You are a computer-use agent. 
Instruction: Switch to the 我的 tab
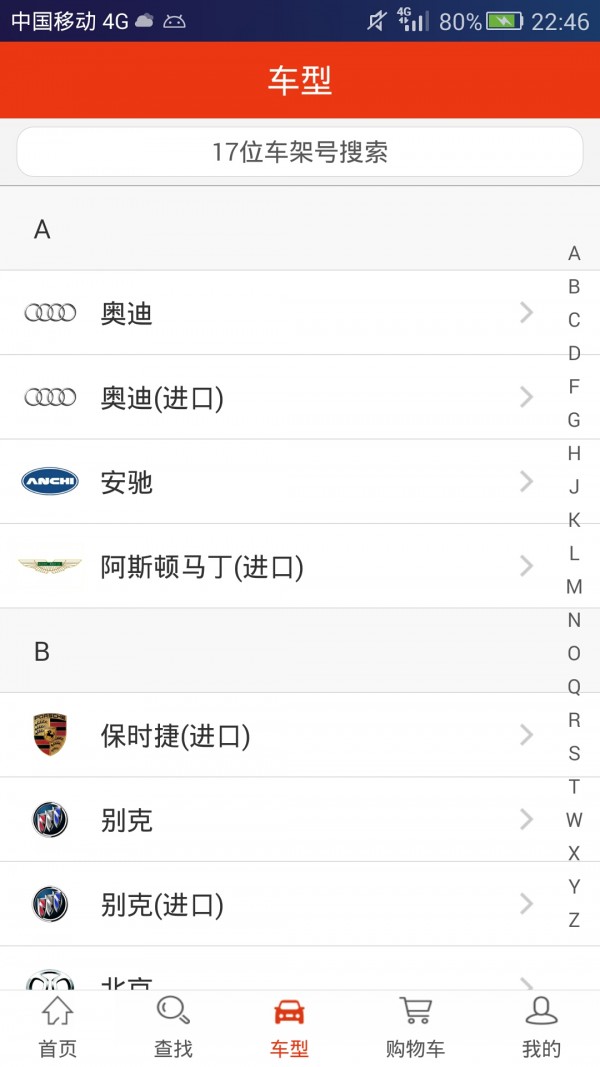point(541,1027)
